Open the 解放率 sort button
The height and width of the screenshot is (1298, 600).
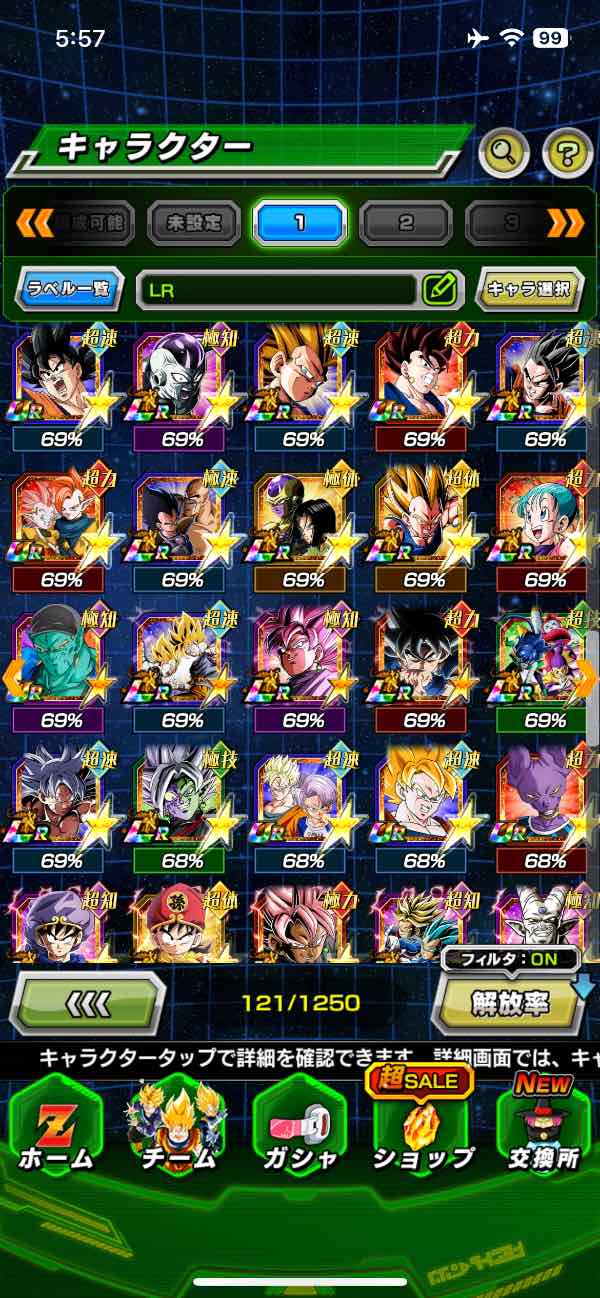point(510,1001)
